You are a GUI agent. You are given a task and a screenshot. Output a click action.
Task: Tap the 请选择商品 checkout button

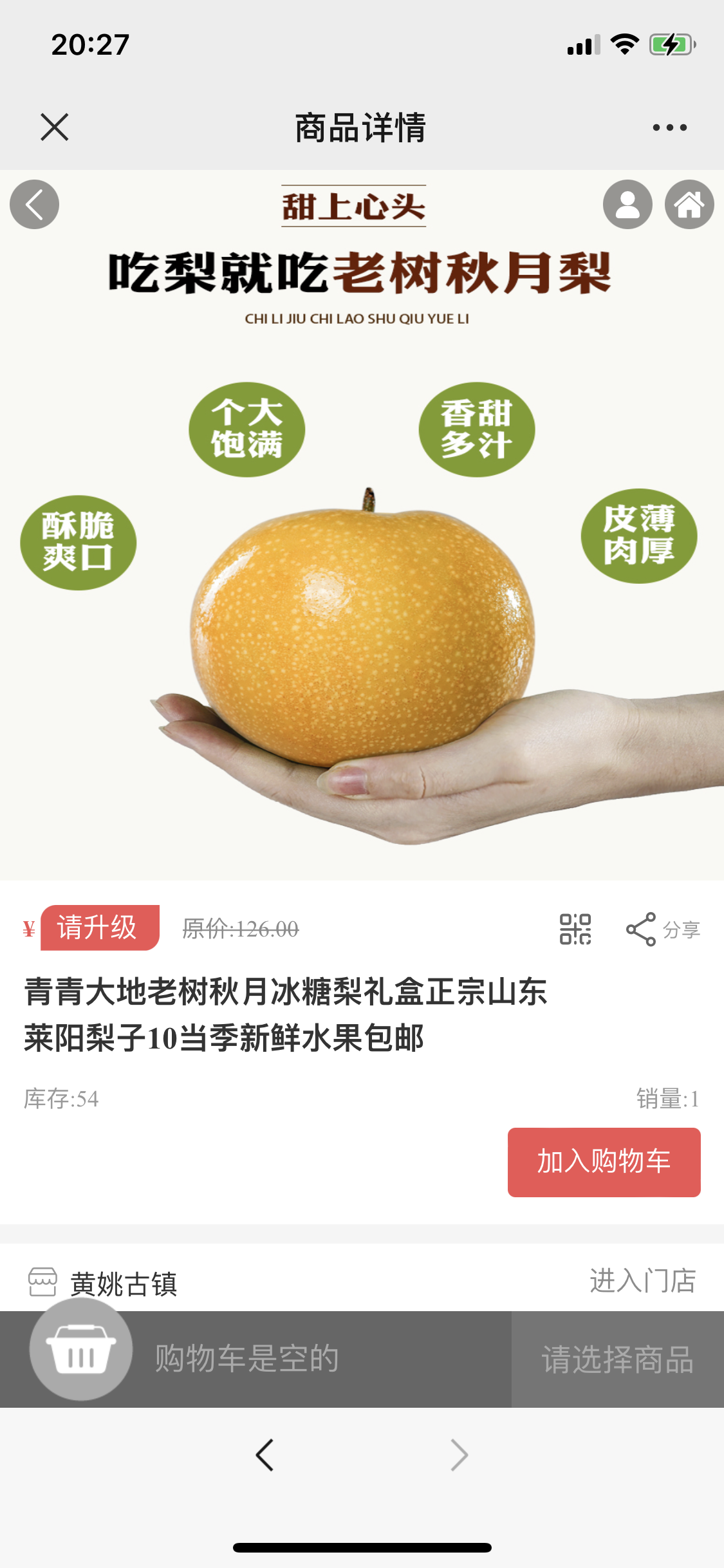coord(618,1359)
